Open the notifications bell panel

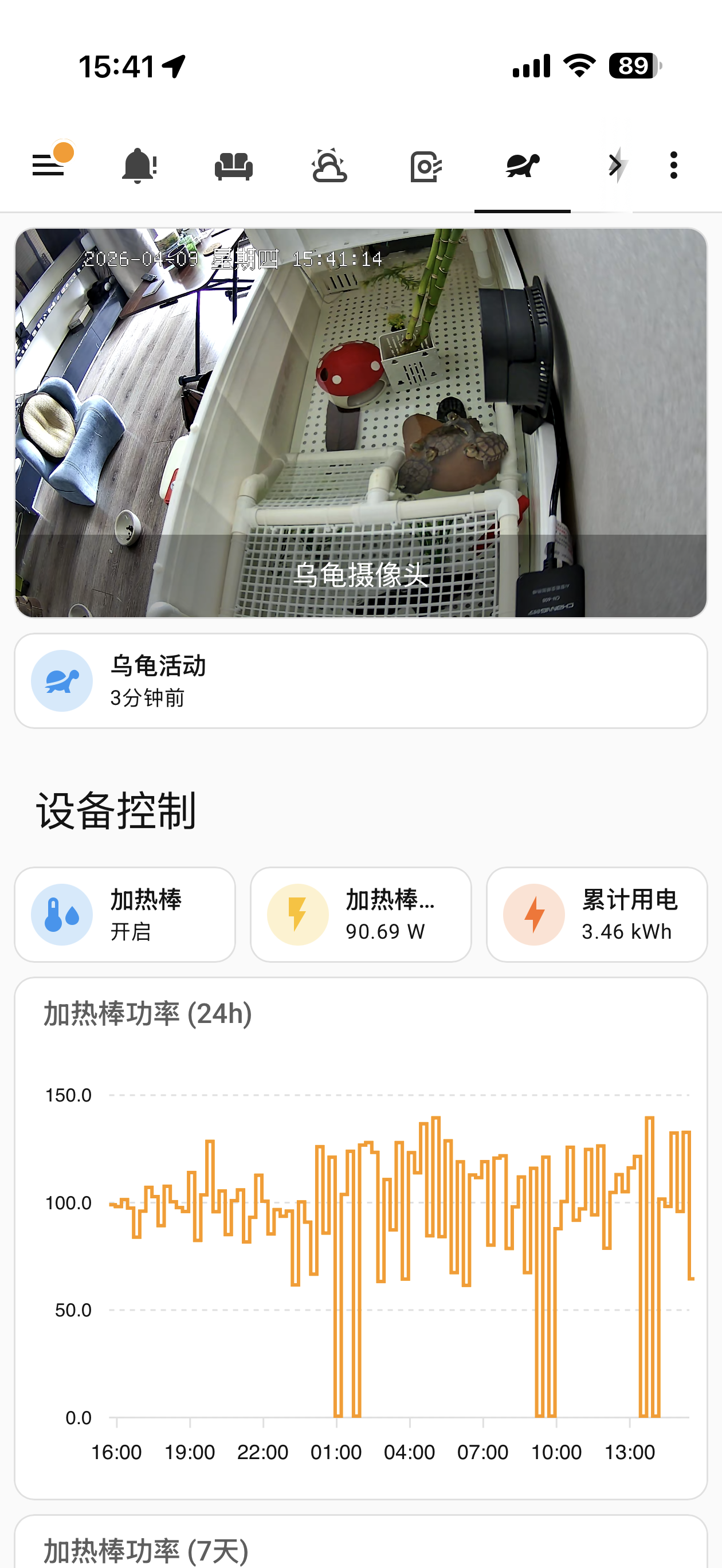pos(139,164)
